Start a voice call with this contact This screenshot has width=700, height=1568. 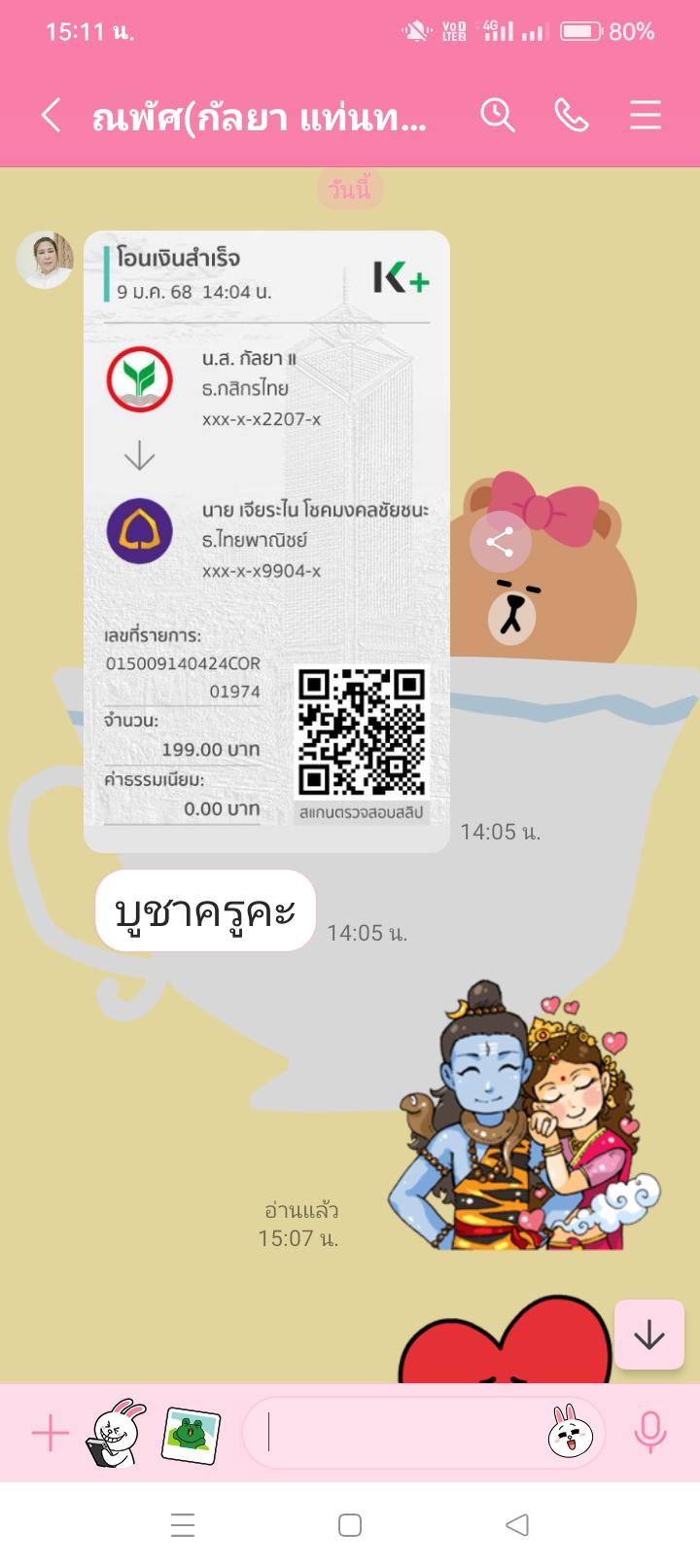click(571, 116)
